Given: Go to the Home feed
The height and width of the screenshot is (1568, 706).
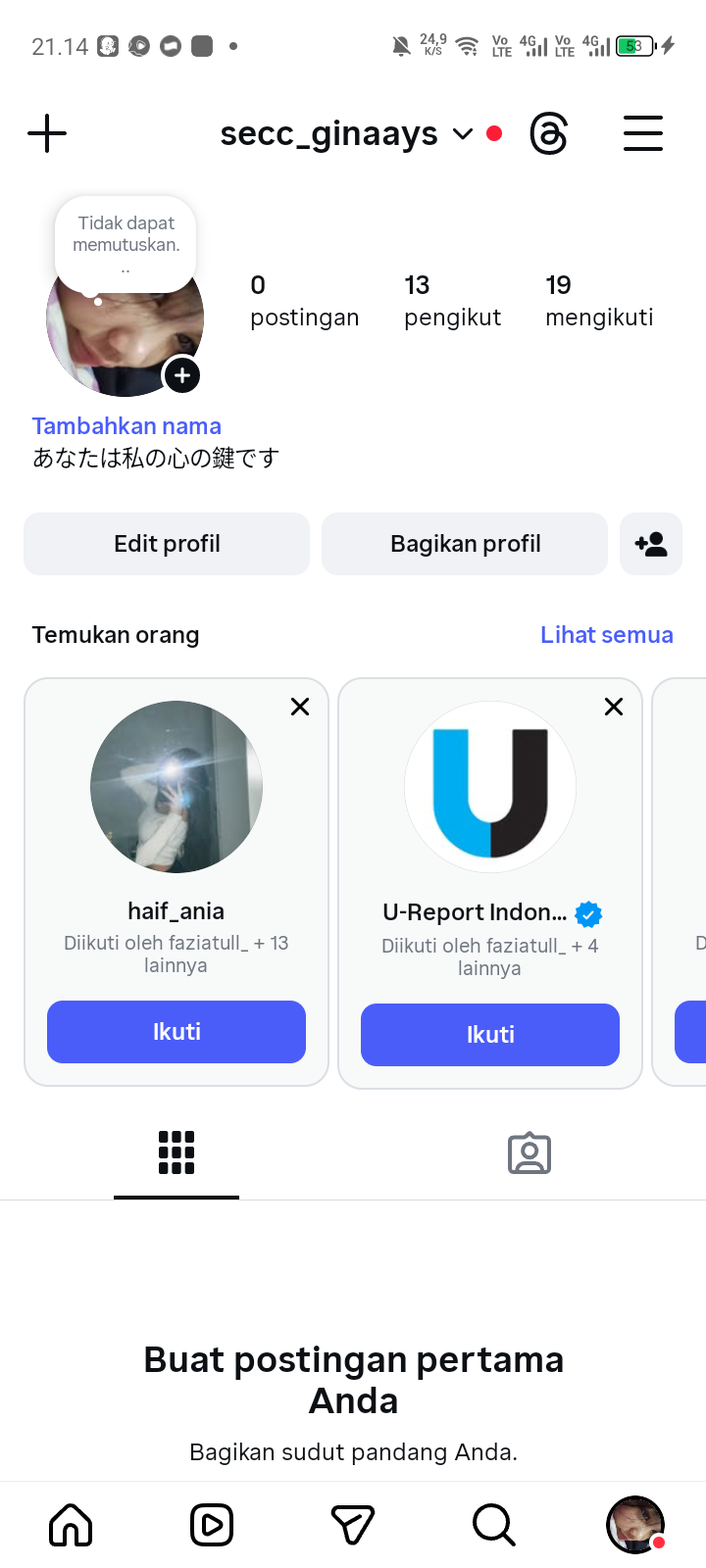Looking at the screenshot, I should [x=71, y=1525].
